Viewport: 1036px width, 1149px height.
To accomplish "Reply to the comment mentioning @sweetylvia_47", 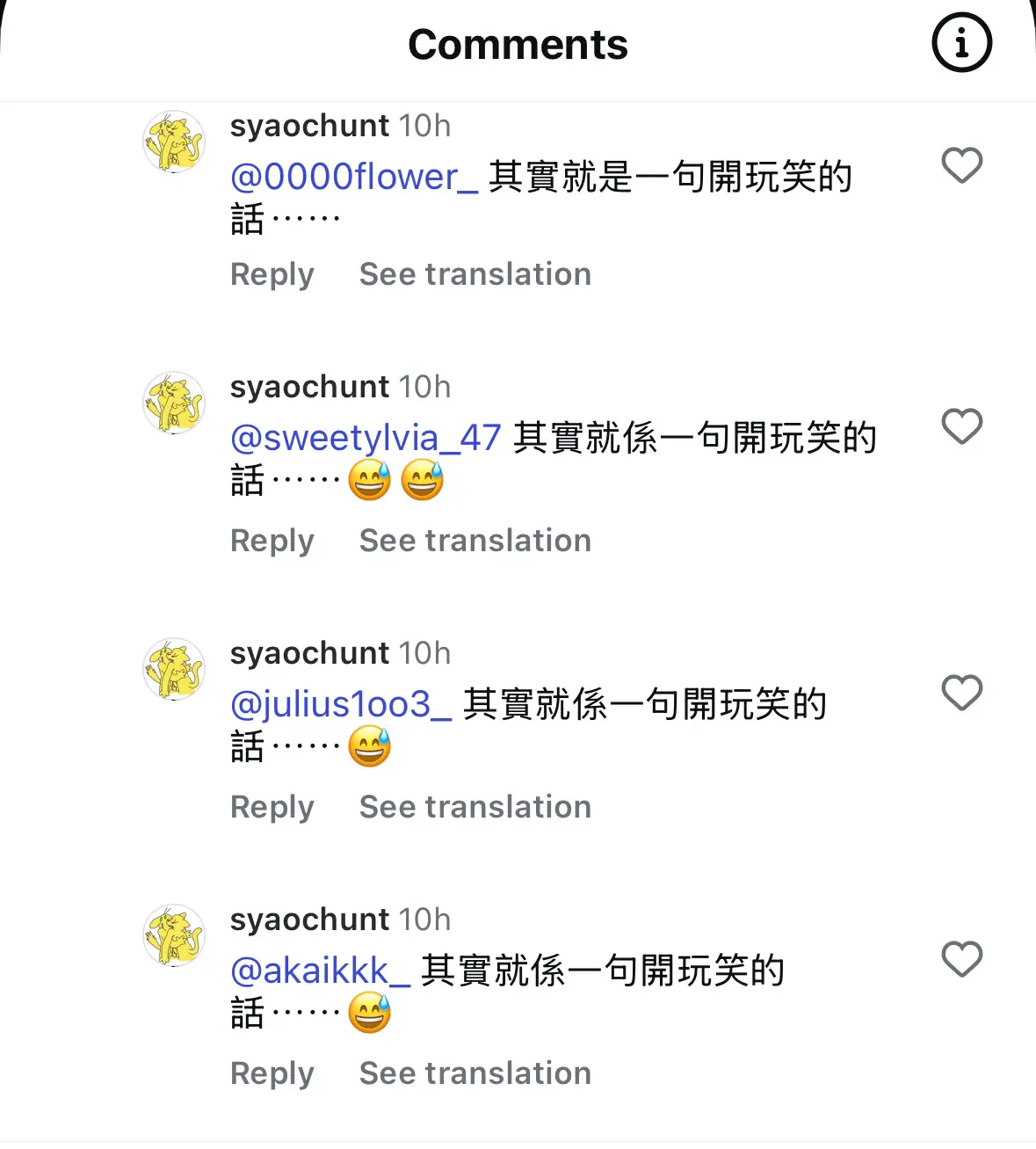I will pyautogui.click(x=272, y=541).
